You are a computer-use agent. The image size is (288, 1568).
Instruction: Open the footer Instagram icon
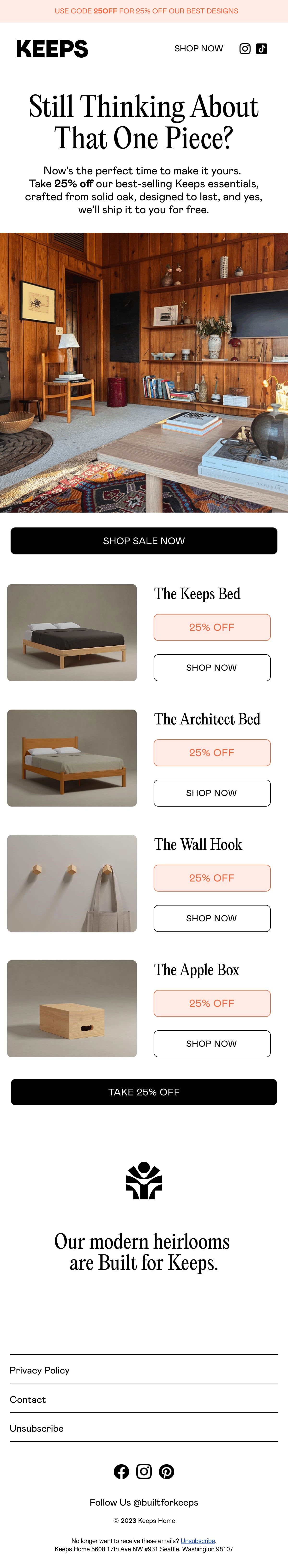point(144,1471)
